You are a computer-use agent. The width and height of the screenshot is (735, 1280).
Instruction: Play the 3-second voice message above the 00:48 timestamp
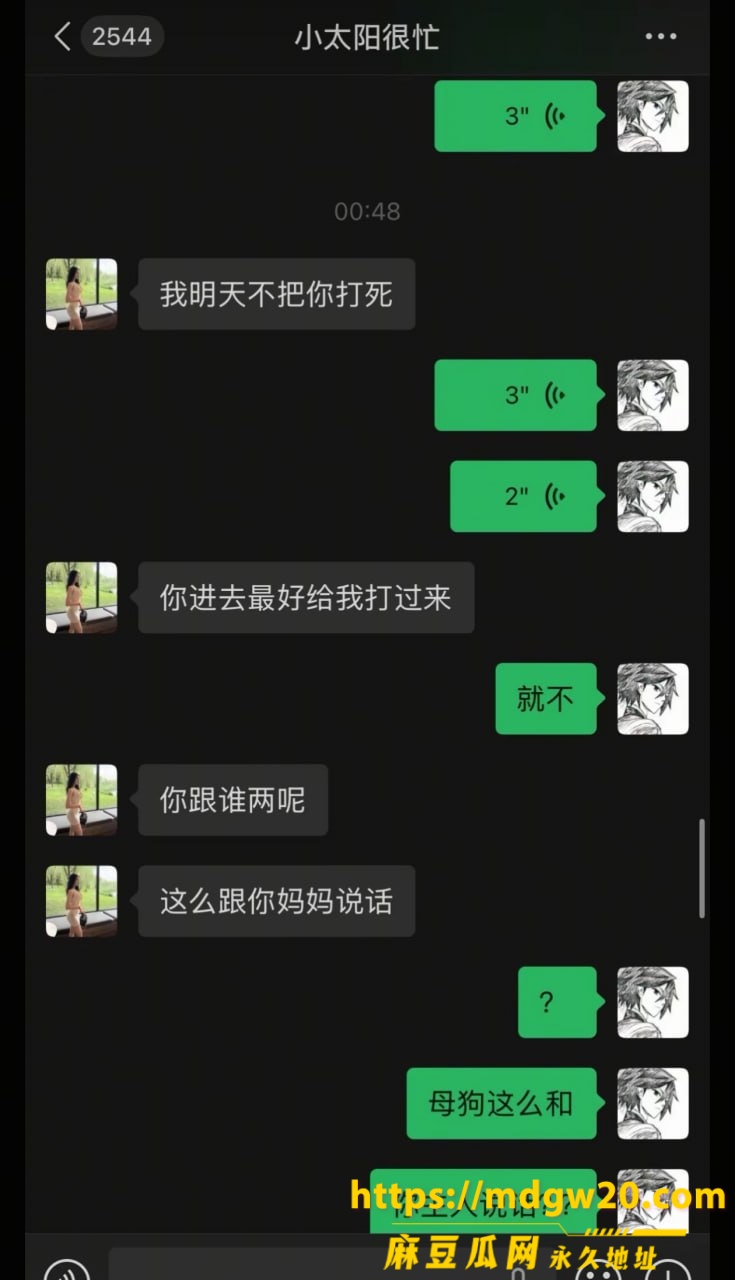pos(515,116)
